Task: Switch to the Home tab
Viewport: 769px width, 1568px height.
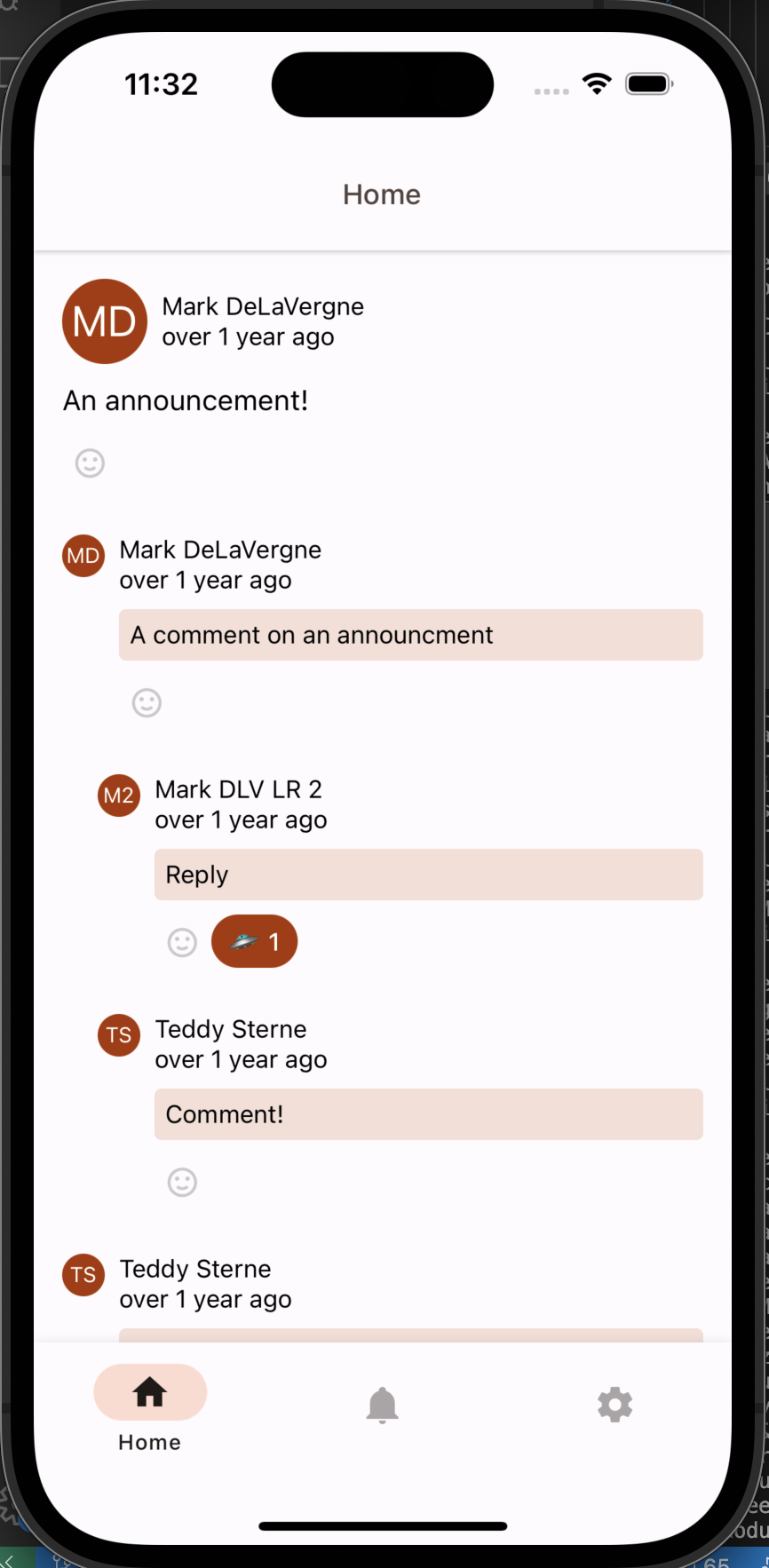Action: (150, 1408)
